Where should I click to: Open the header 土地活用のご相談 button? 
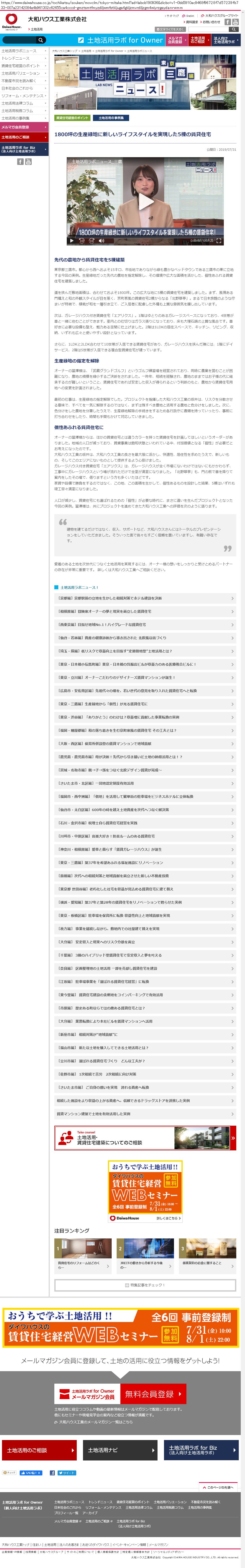[198, 40]
